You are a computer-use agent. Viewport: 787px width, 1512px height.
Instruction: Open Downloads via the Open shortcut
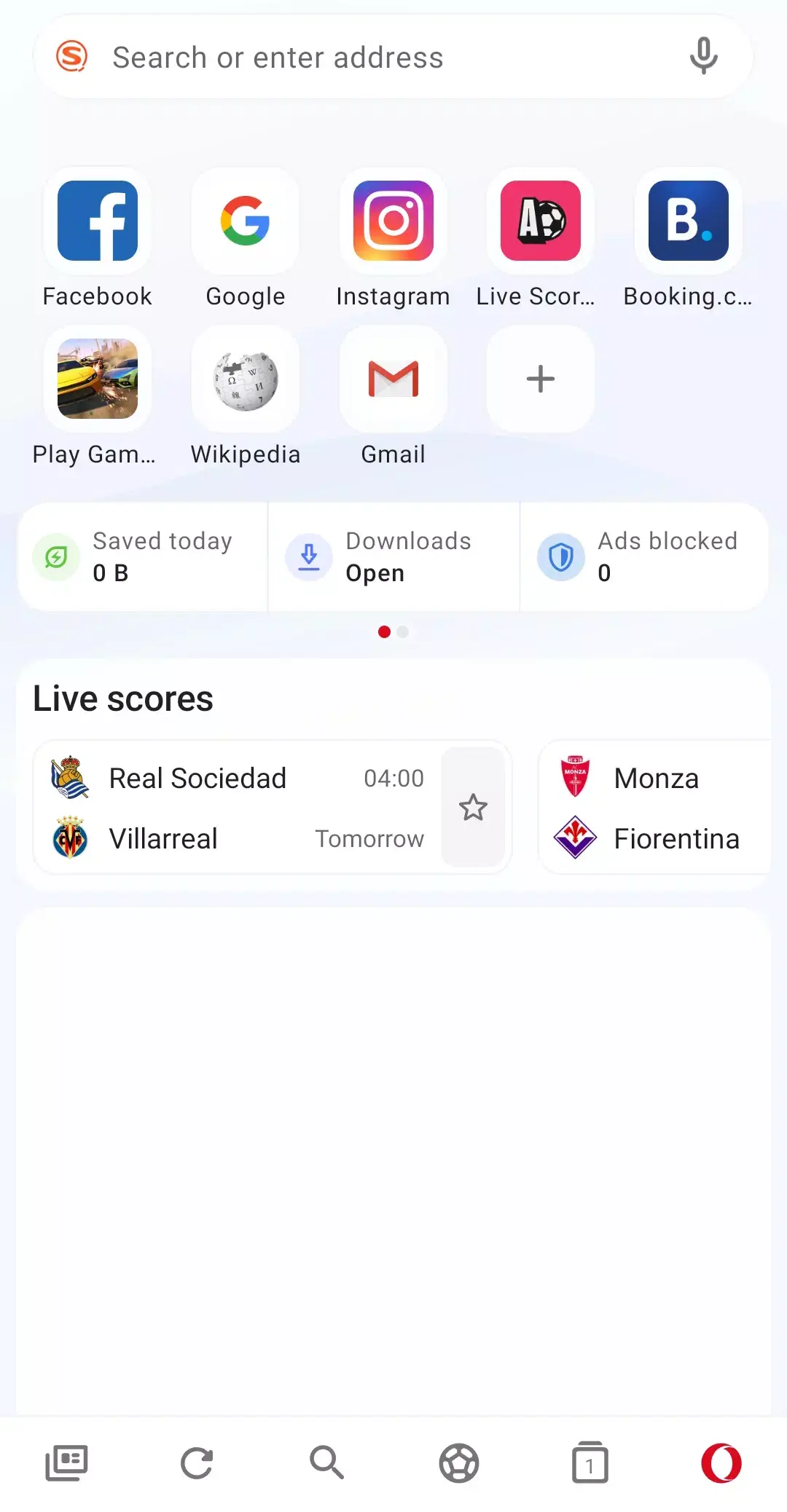tap(393, 556)
